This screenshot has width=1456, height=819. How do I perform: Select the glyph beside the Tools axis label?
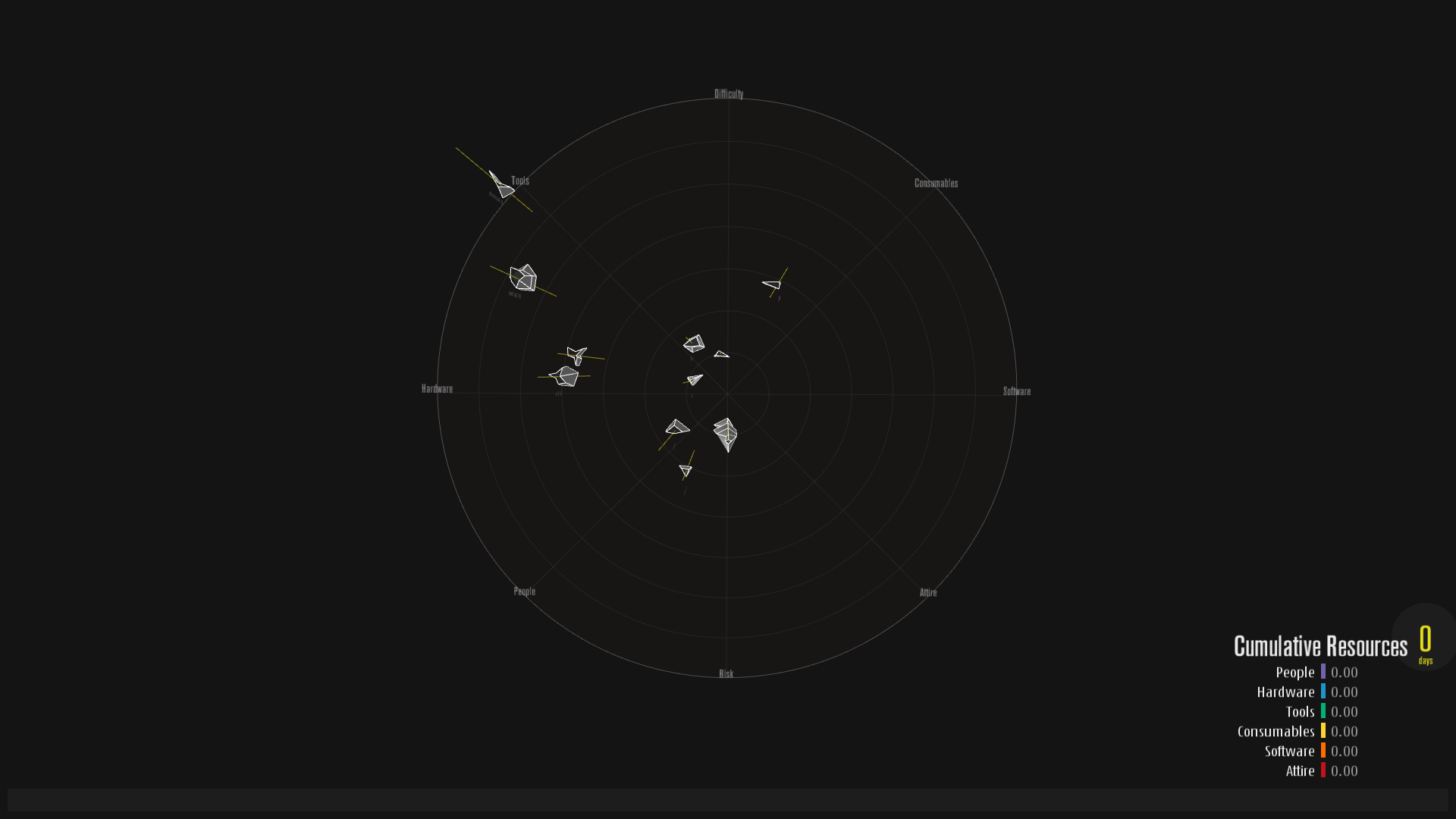coord(501,186)
